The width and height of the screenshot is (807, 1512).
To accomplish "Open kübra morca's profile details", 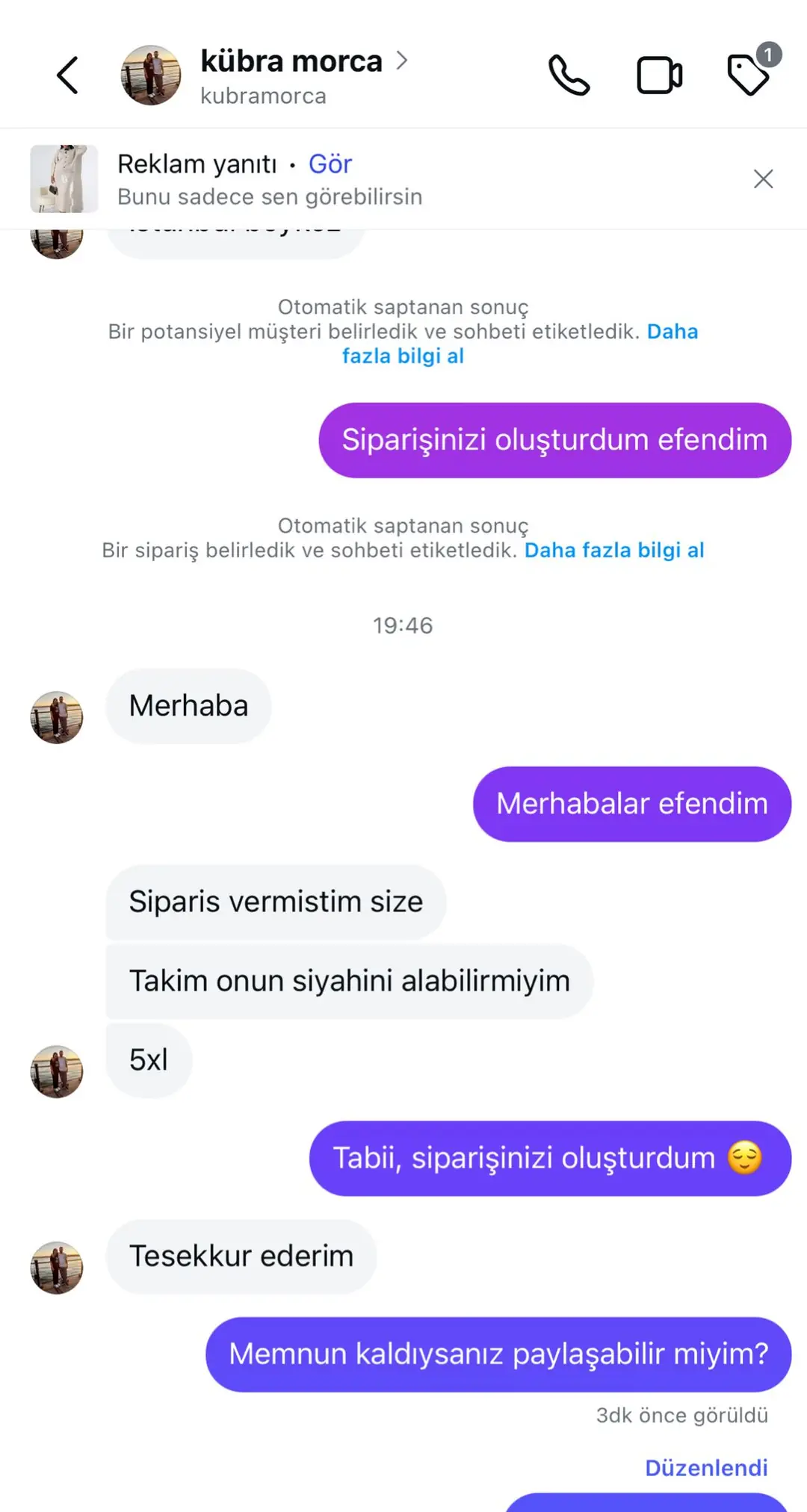I will pos(291,61).
